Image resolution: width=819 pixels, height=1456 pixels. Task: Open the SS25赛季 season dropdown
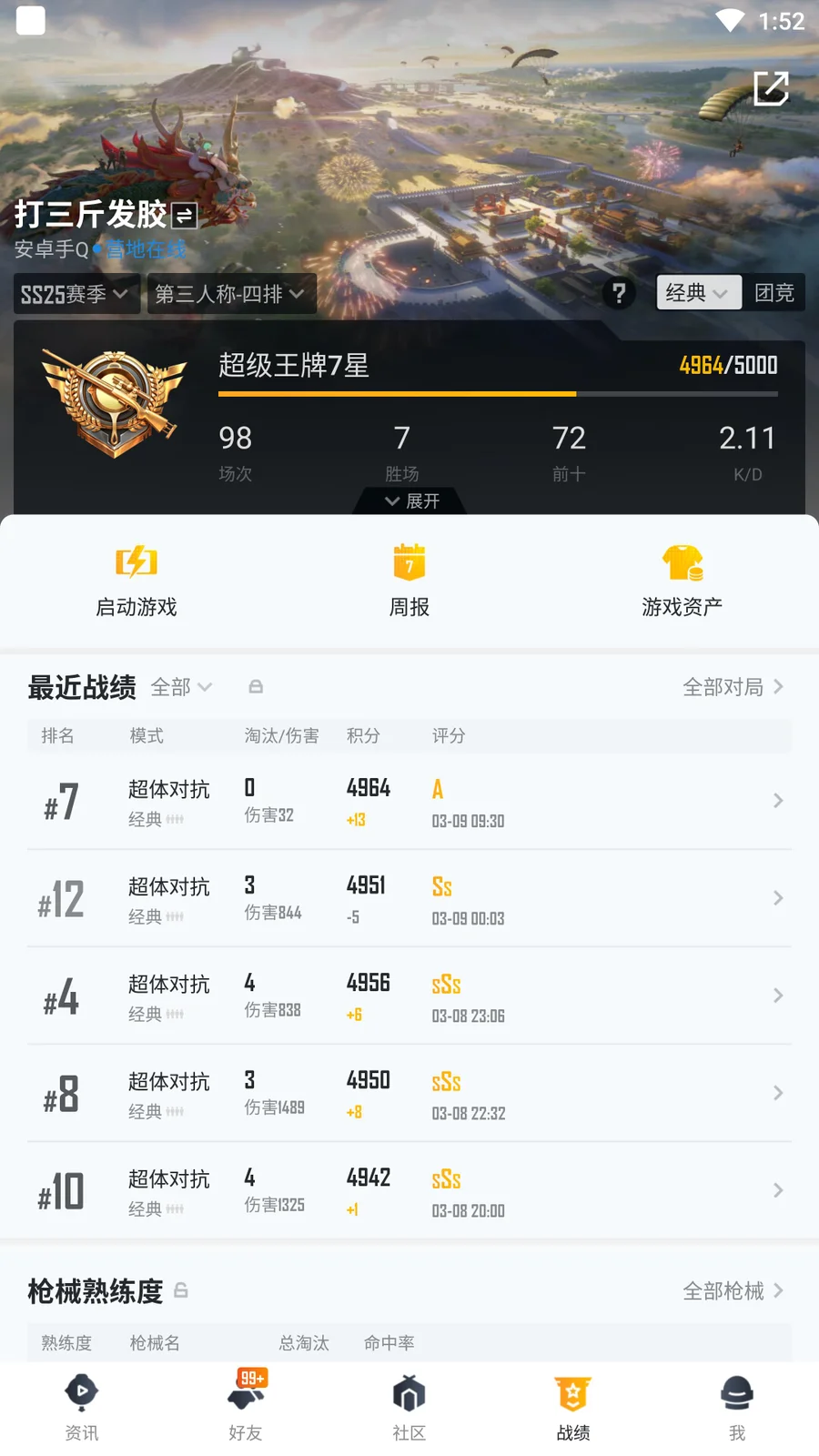76,294
